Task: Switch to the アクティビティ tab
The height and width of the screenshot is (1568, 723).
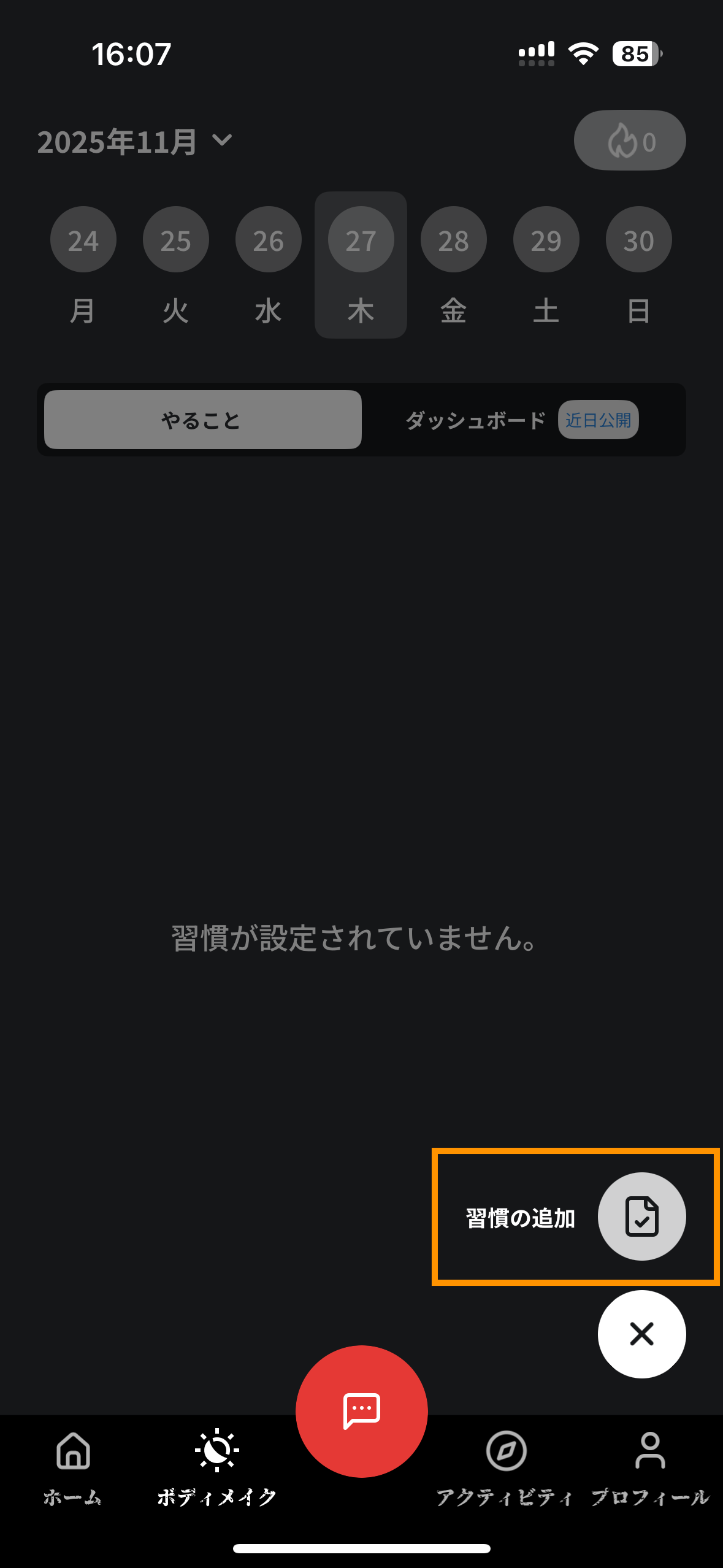Action: click(x=506, y=1467)
